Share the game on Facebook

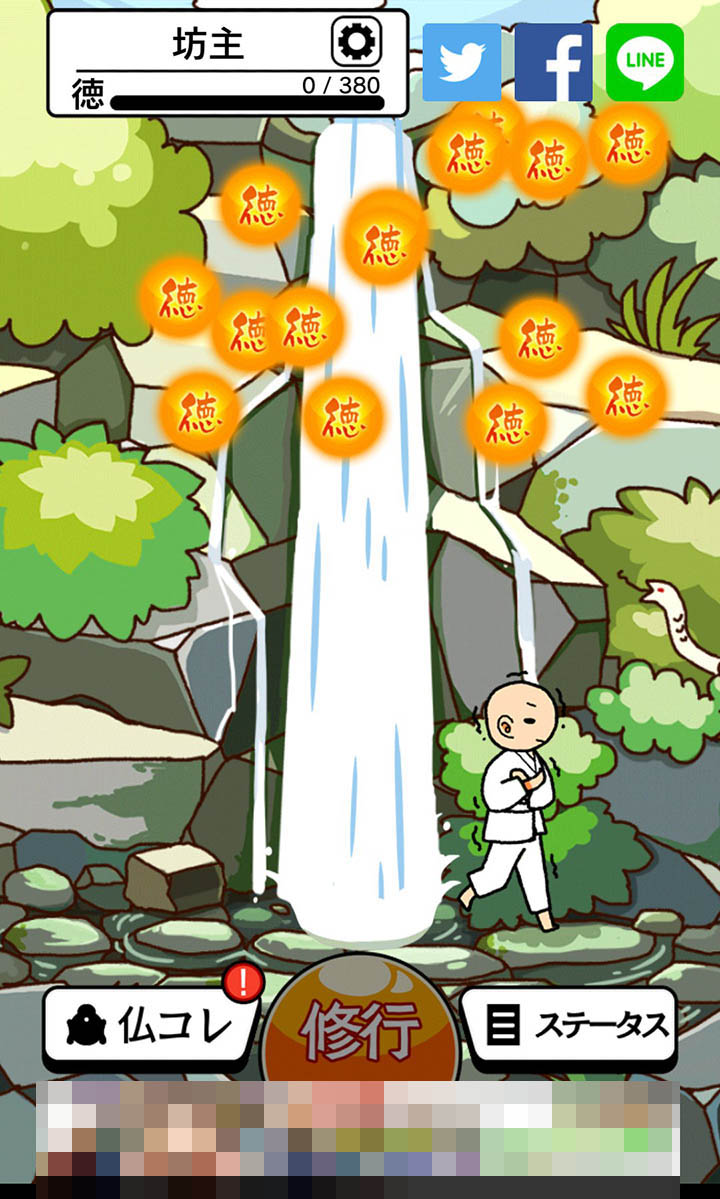[x=553, y=62]
